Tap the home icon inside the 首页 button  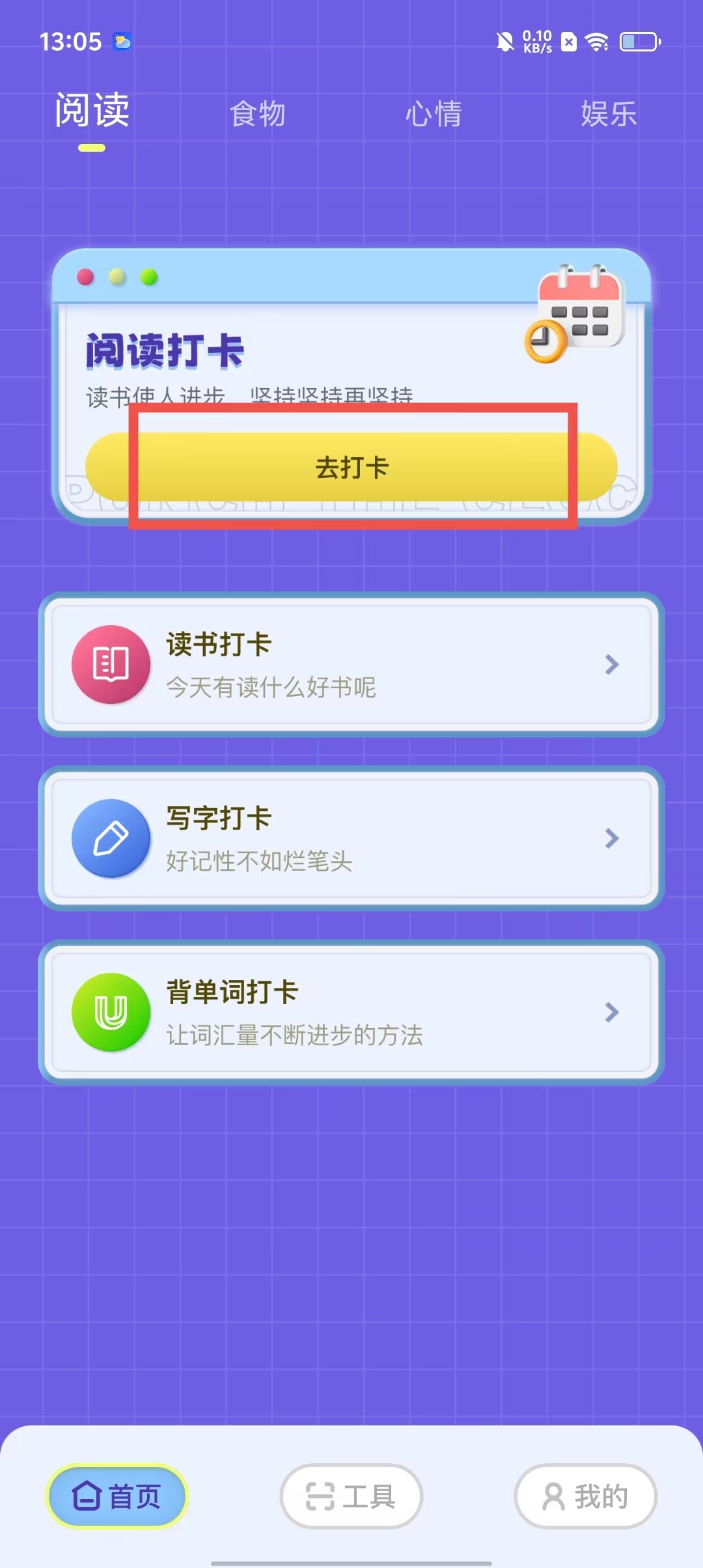point(88,1496)
